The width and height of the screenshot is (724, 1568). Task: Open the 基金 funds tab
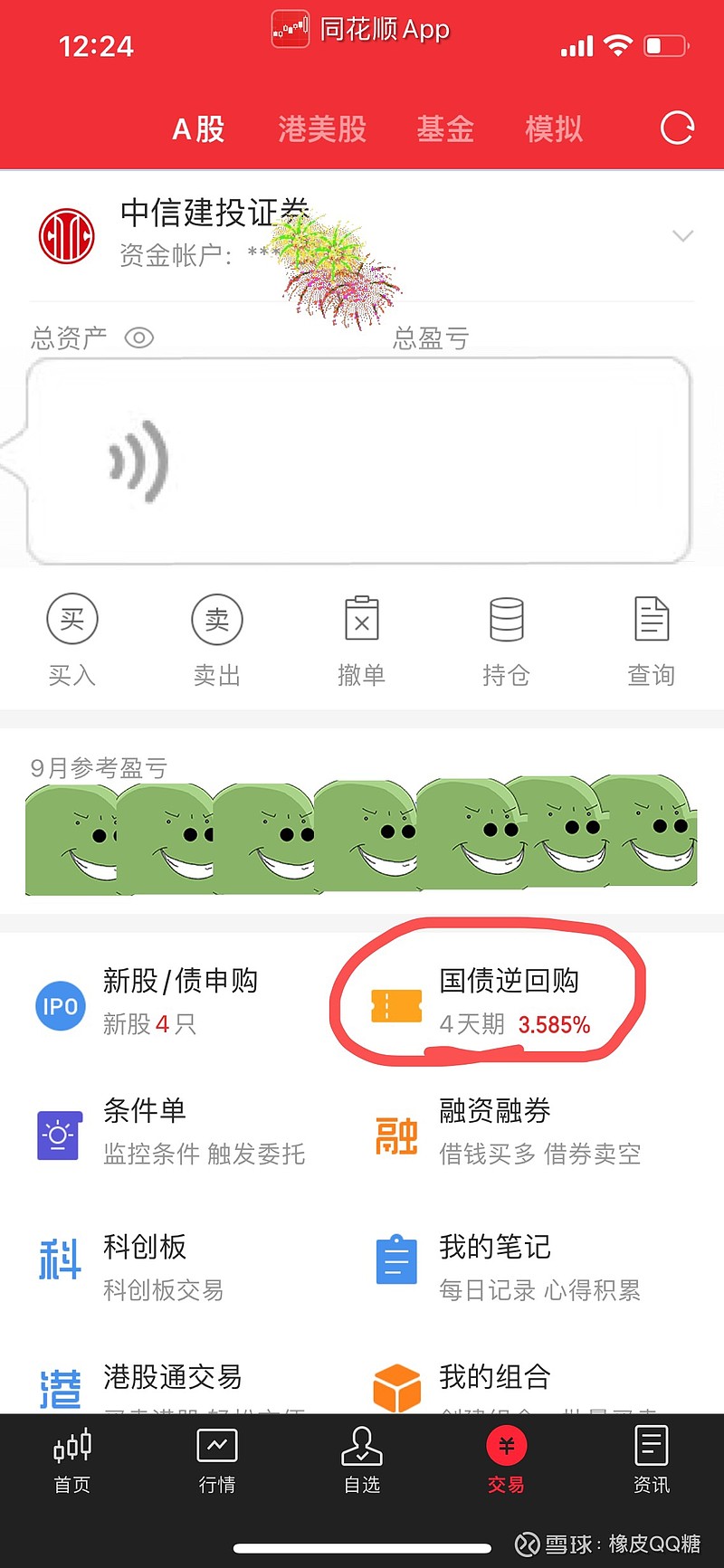(x=445, y=128)
